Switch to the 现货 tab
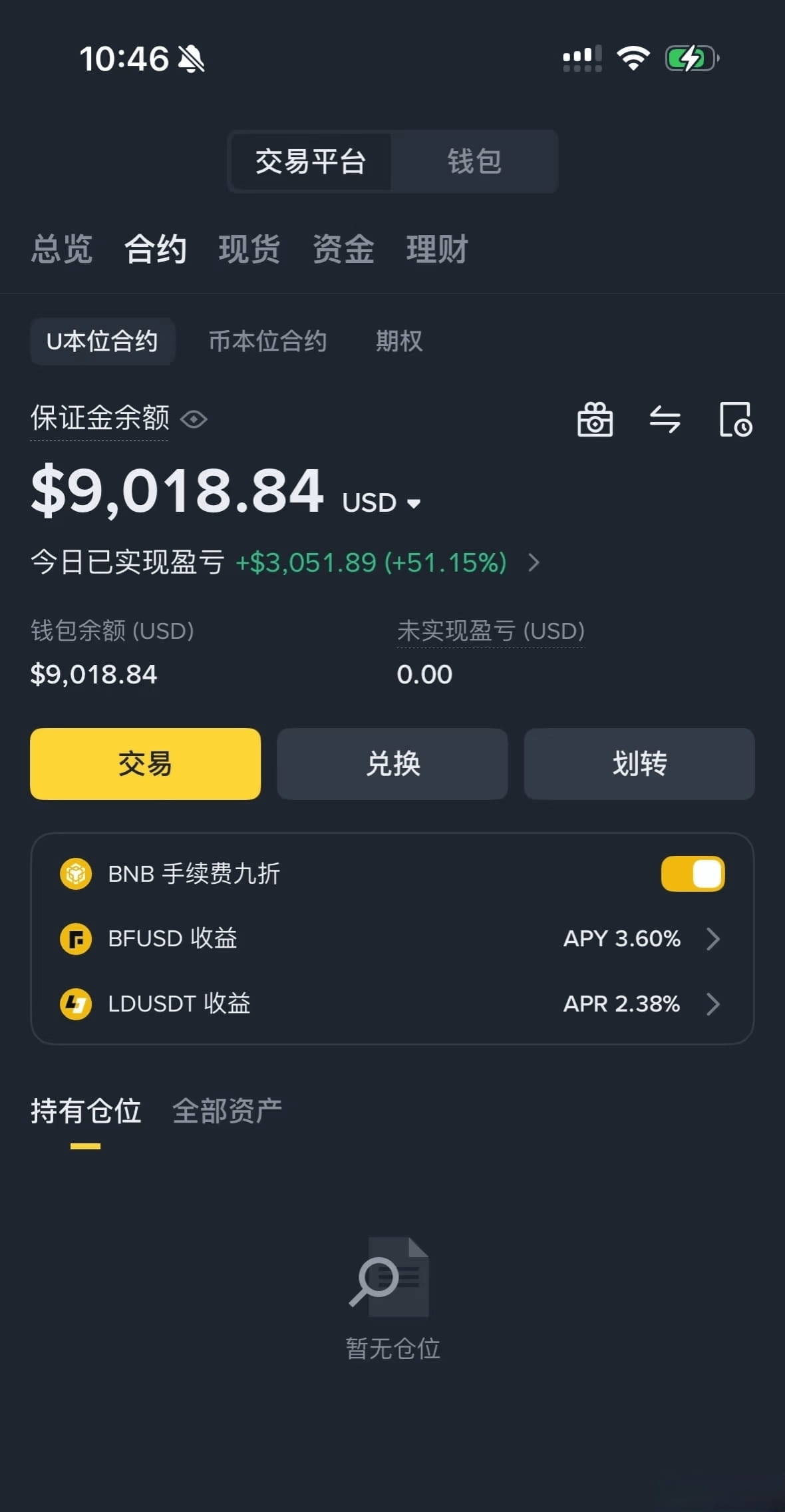Viewport: 785px width, 1512px height. (249, 250)
